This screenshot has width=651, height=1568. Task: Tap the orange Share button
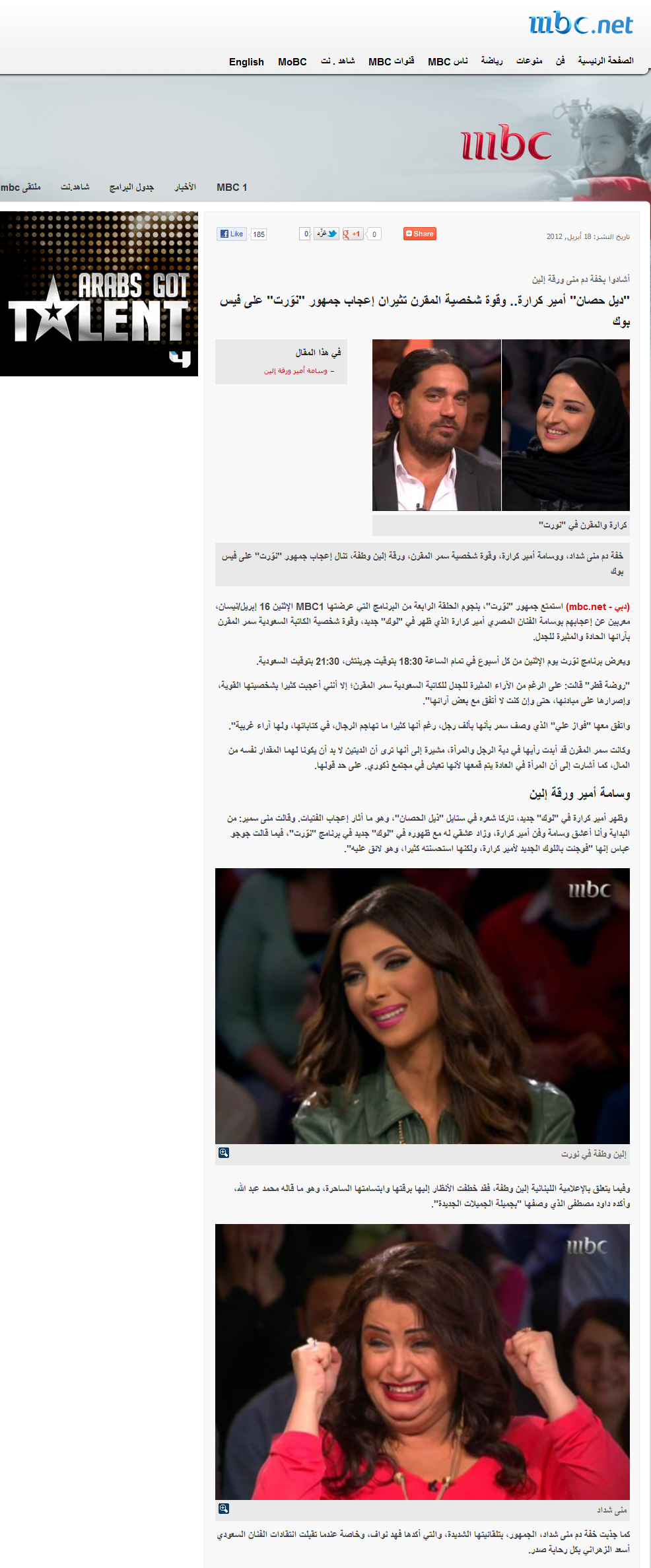point(420,234)
